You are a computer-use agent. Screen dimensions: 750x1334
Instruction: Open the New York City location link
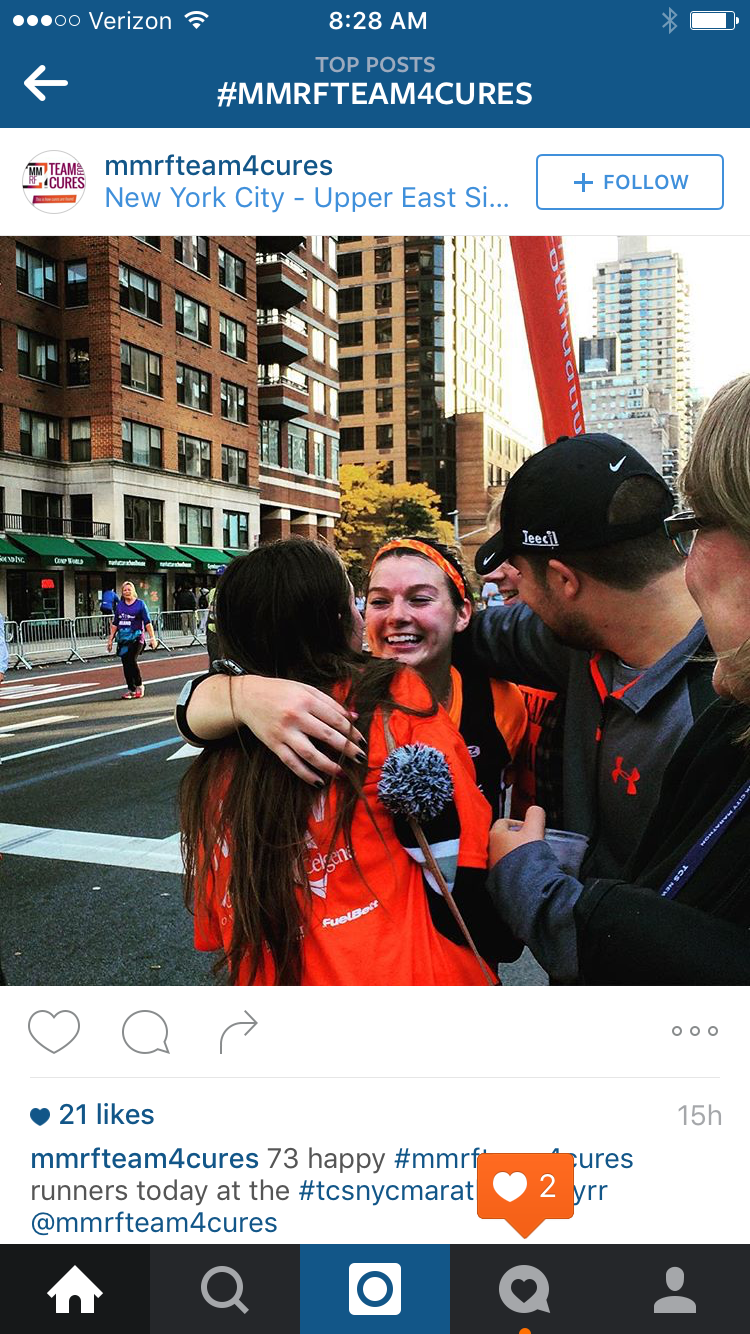(x=306, y=198)
